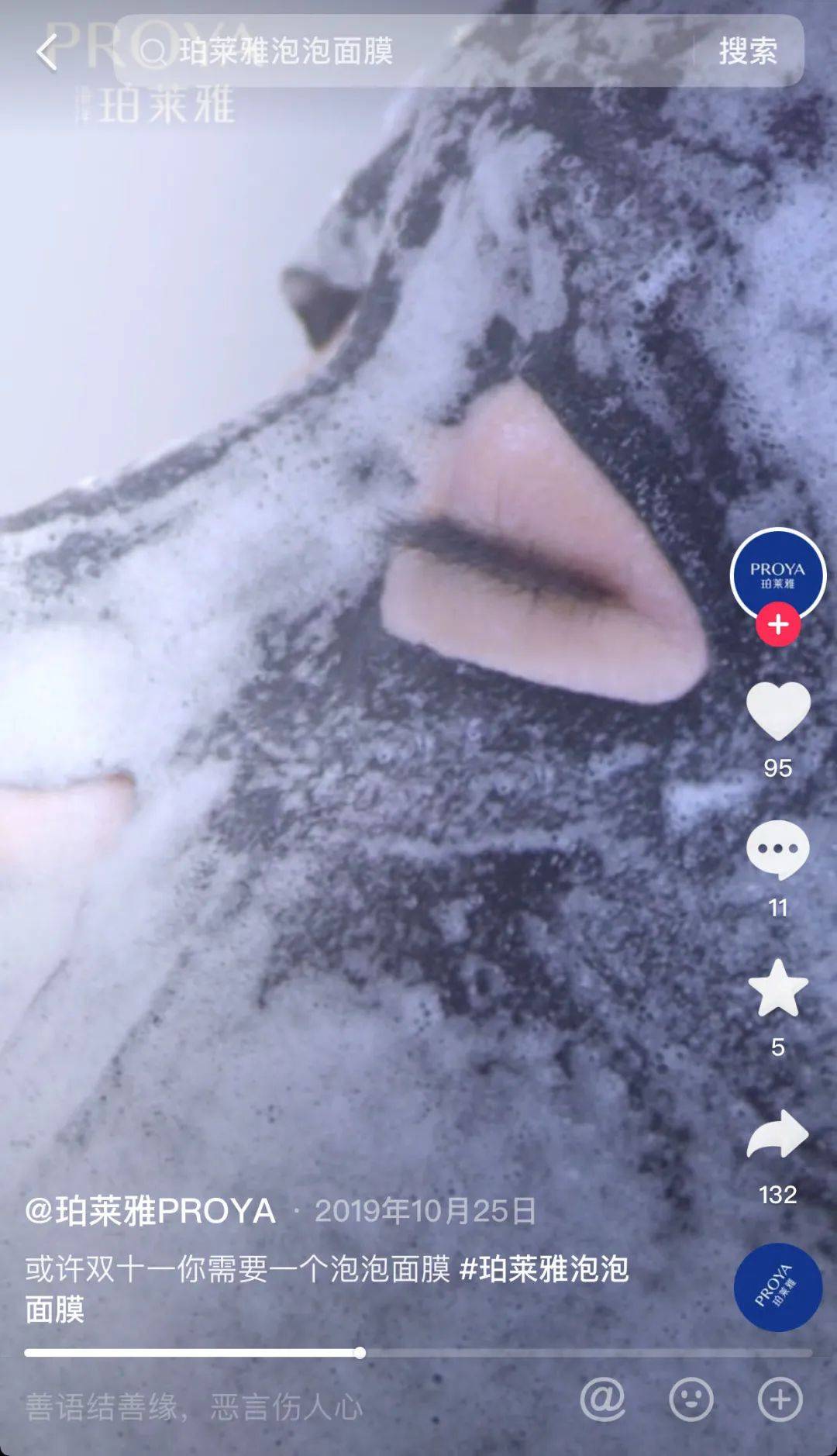Image resolution: width=837 pixels, height=1456 pixels.
Task: Open the @珀莱雅PROYA account name
Action: click(x=150, y=1211)
